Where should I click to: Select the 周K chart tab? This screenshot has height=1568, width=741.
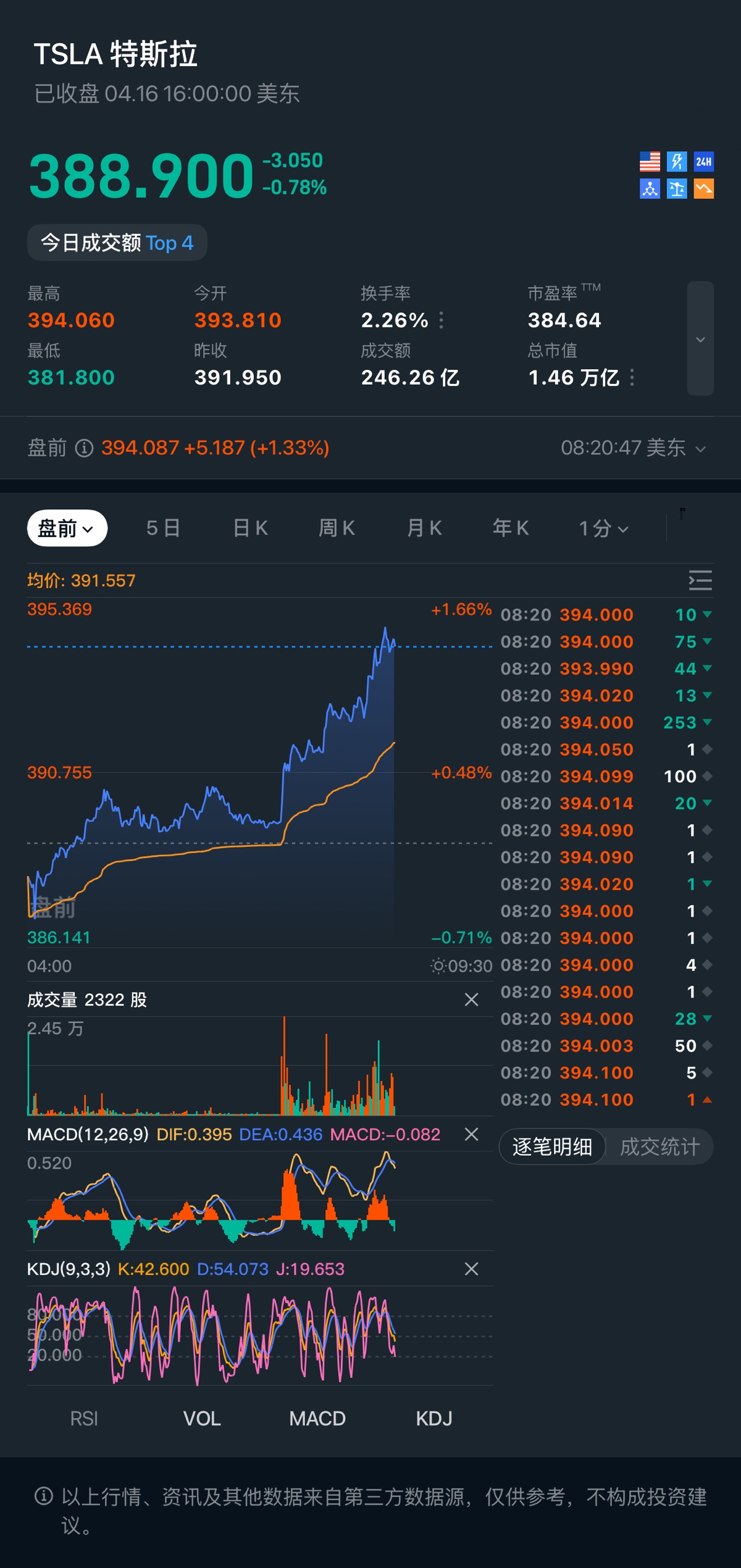(x=337, y=528)
